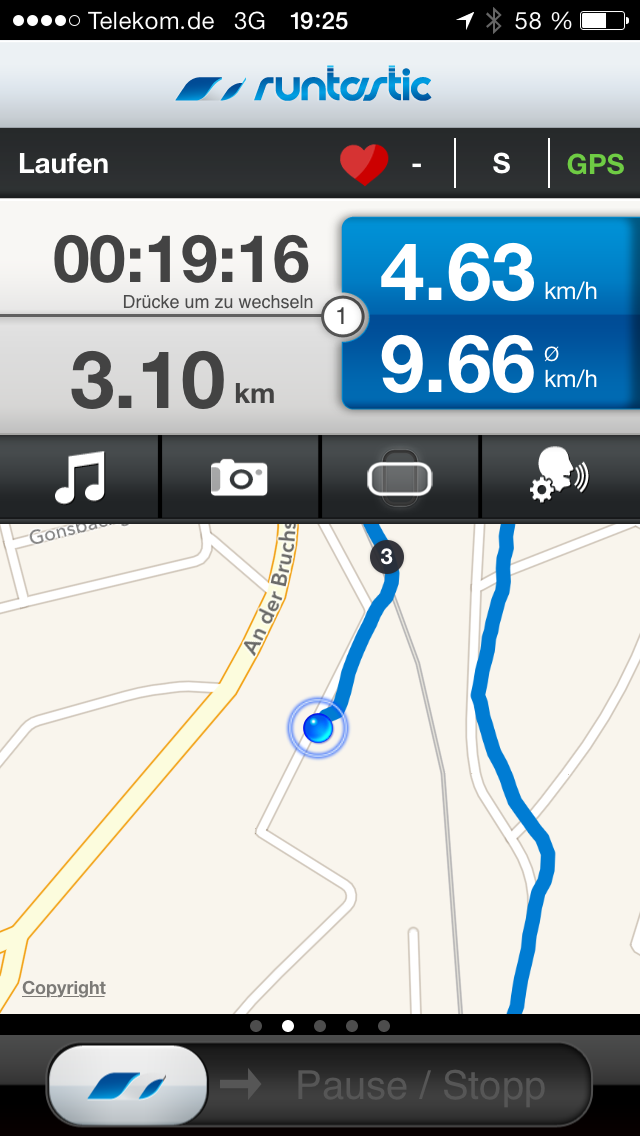Open voice feedback settings
The height and width of the screenshot is (1136, 640).
(x=560, y=477)
